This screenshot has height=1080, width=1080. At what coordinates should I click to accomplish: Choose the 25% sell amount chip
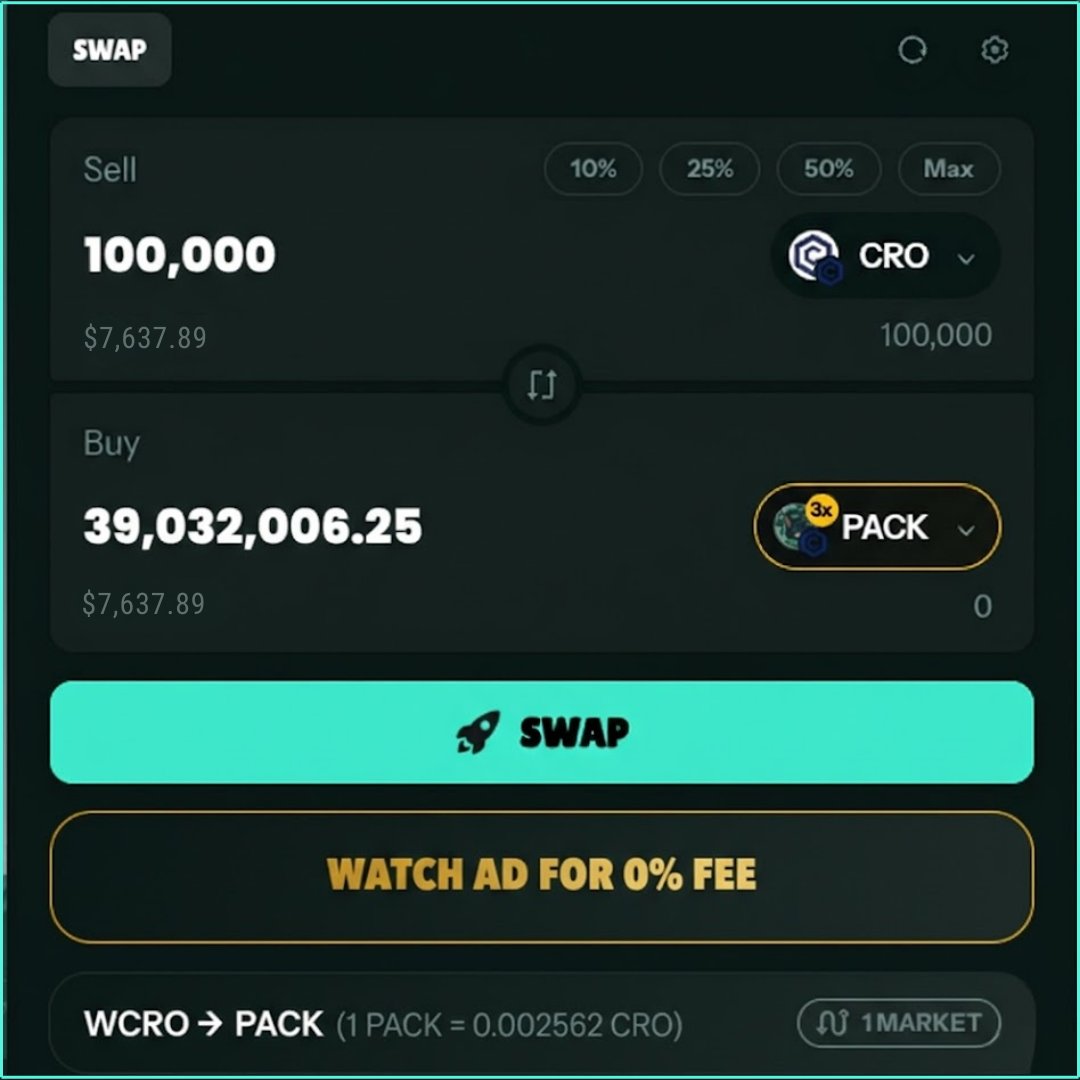[710, 169]
